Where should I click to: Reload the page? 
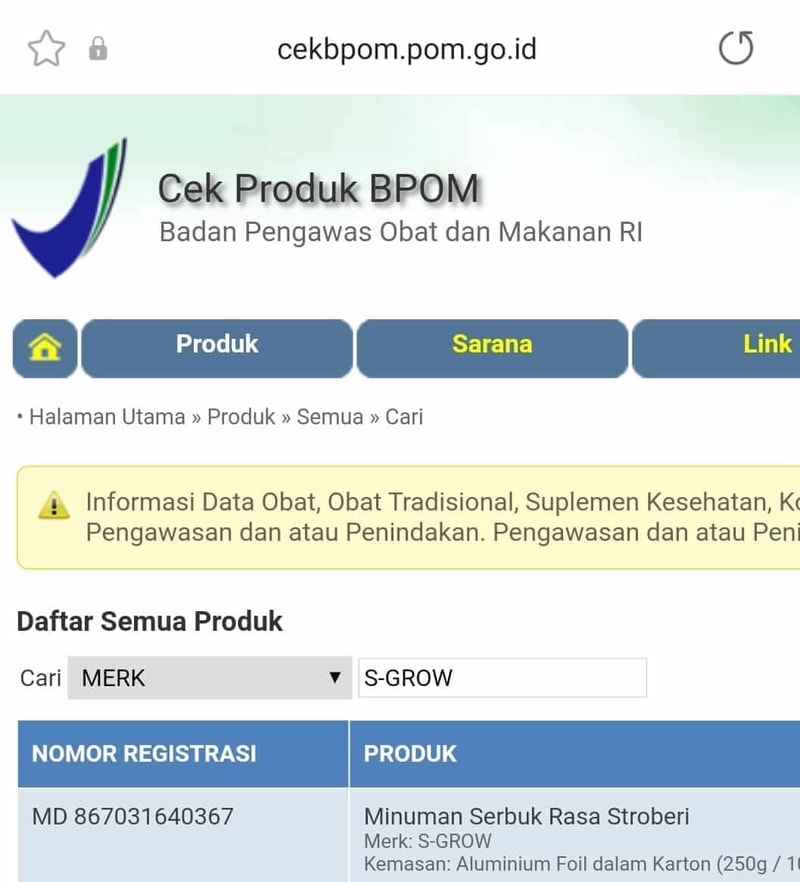point(736,48)
